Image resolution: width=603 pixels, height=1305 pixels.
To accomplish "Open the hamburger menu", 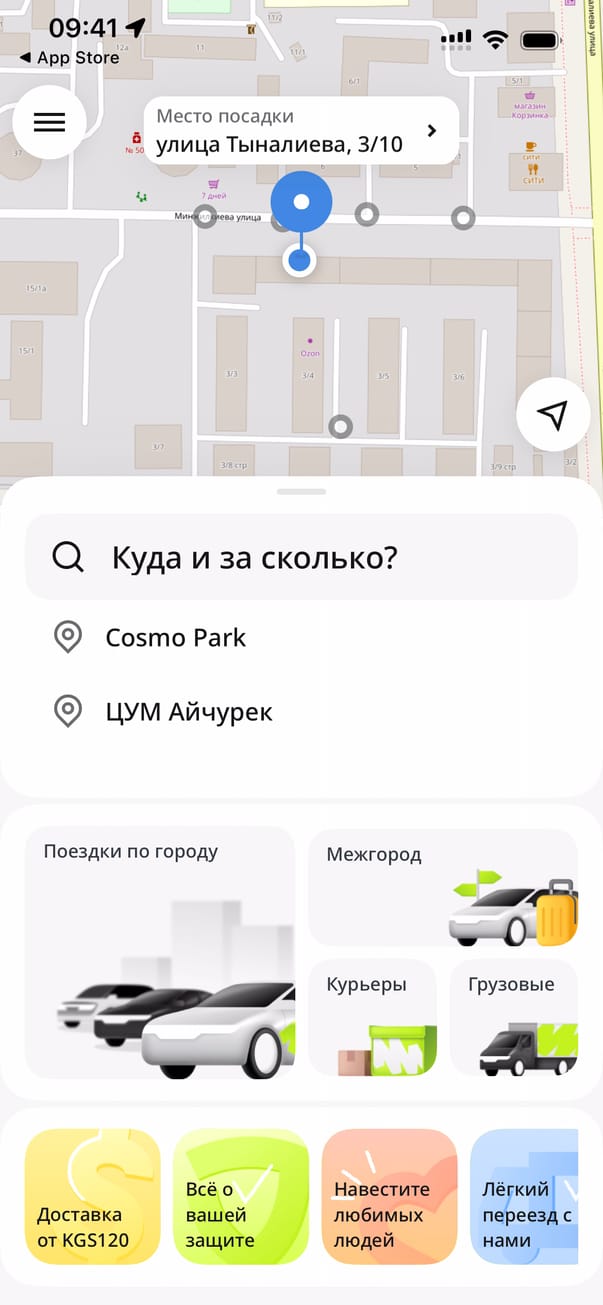I will point(49,122).
